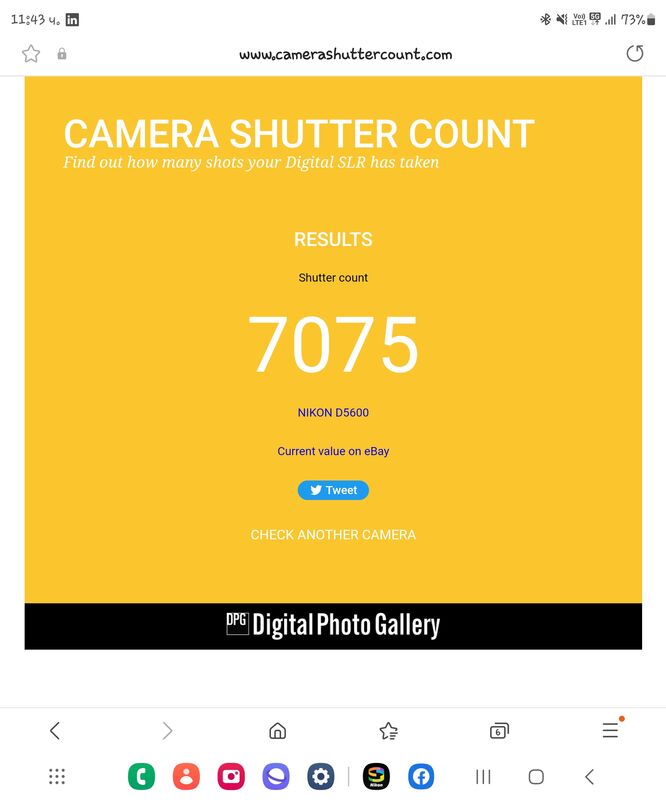666x800 pixels.
Task: Go to the browser home page
Action: 278,731
